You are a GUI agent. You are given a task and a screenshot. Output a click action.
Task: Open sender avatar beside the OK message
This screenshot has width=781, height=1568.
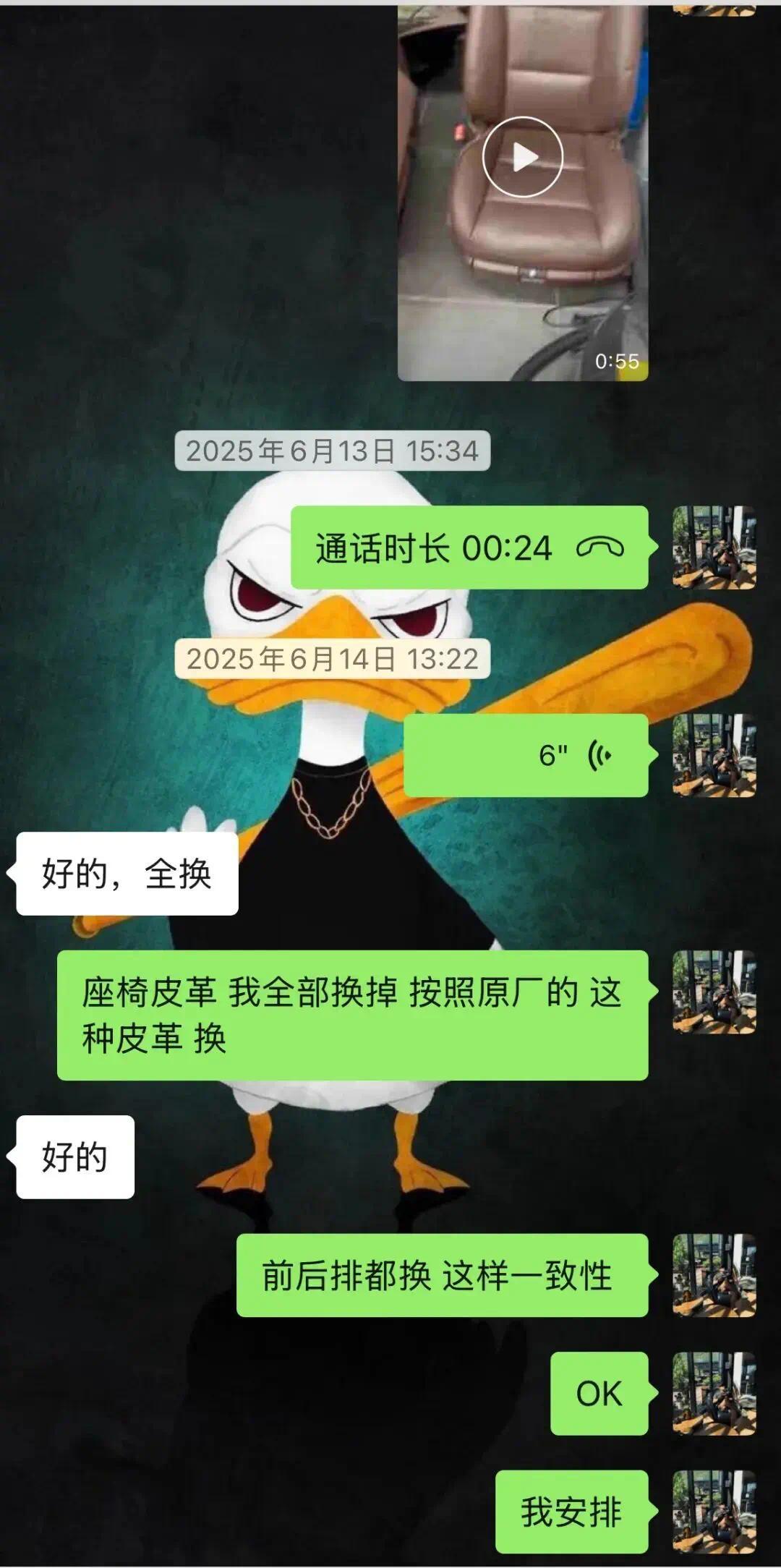pyautogui.click(x=714, y=1393)
